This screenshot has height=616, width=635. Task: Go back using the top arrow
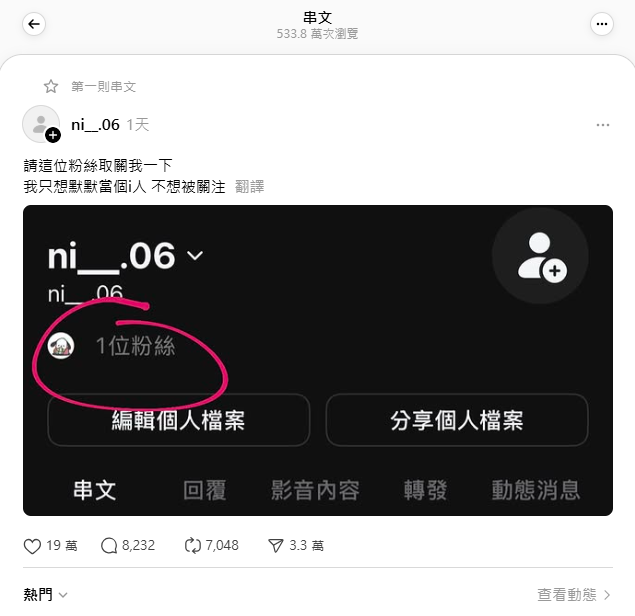(x=34, y=24)
